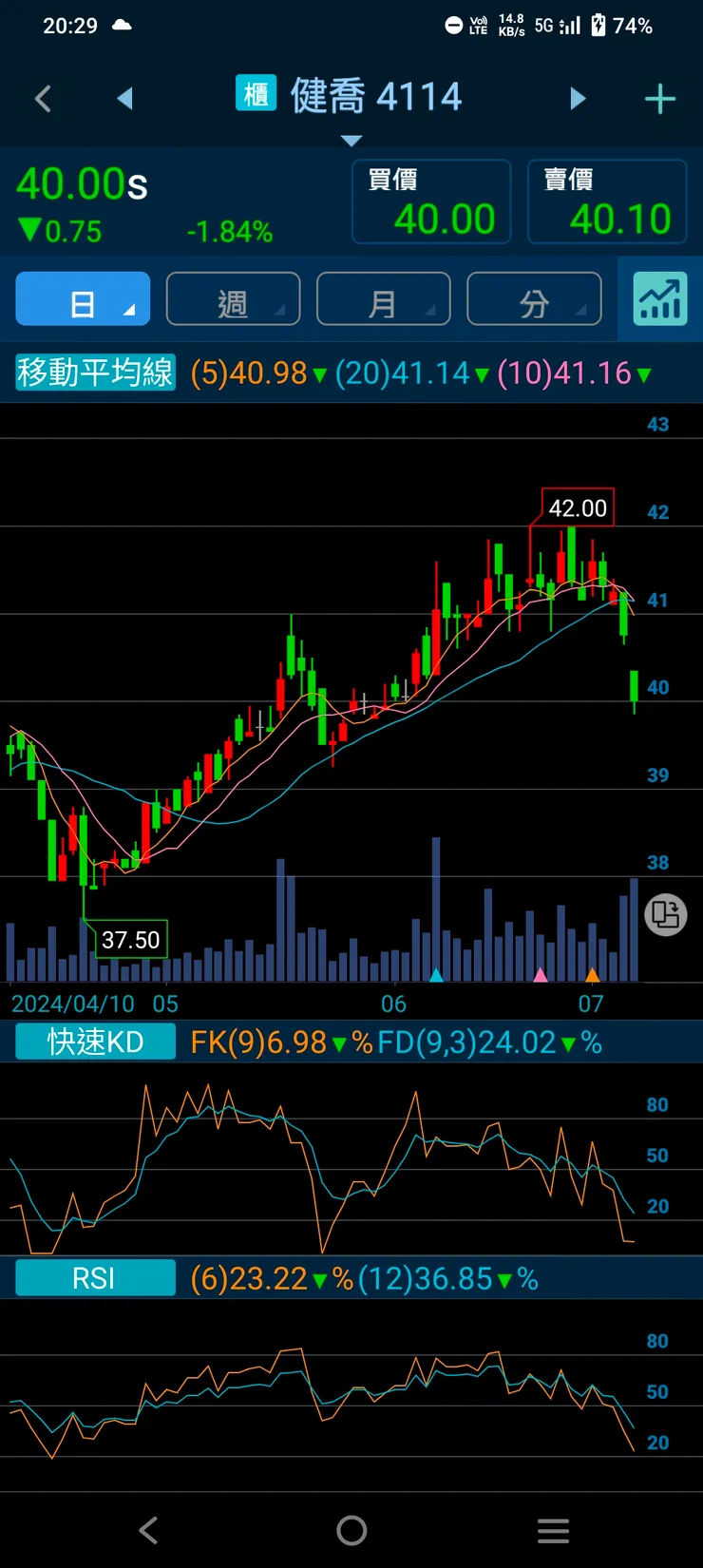This screenshot has width=703, height=1568.
Task: Tap the blue marker on the timeline
Action: coord(436,974)
